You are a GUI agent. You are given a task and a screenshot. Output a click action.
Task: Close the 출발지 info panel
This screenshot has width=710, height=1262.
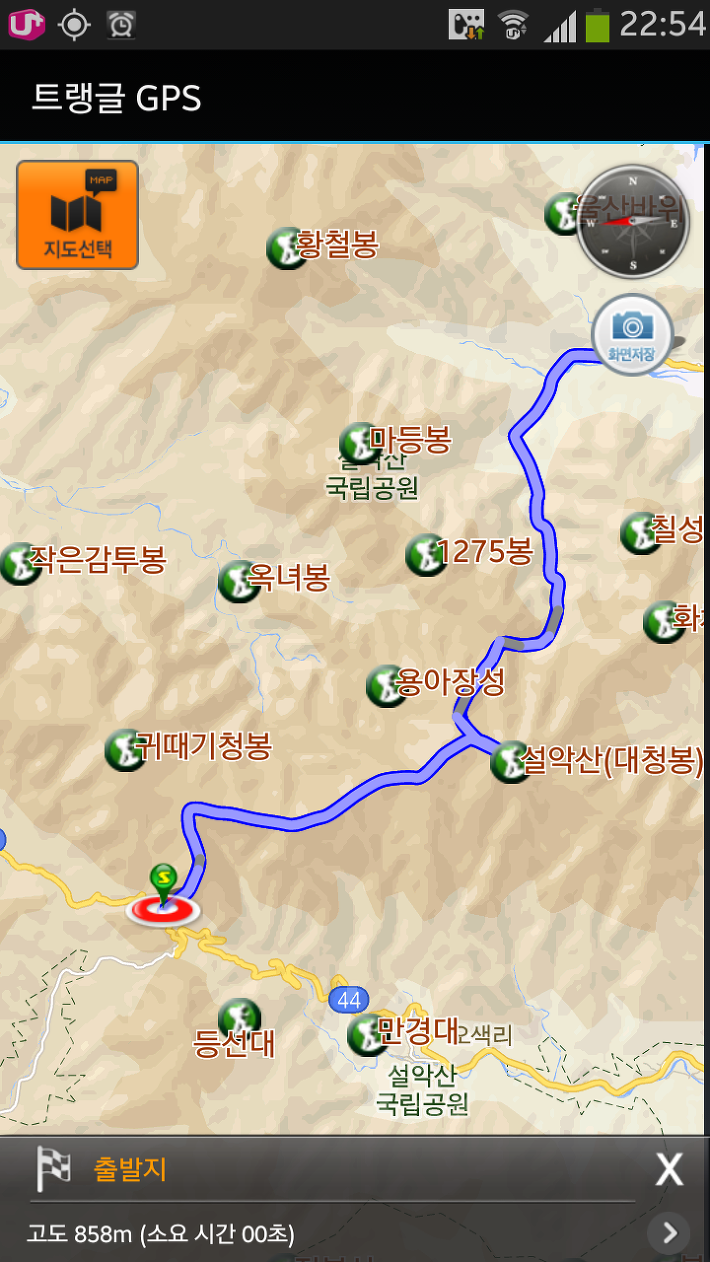coord(669,1168)
